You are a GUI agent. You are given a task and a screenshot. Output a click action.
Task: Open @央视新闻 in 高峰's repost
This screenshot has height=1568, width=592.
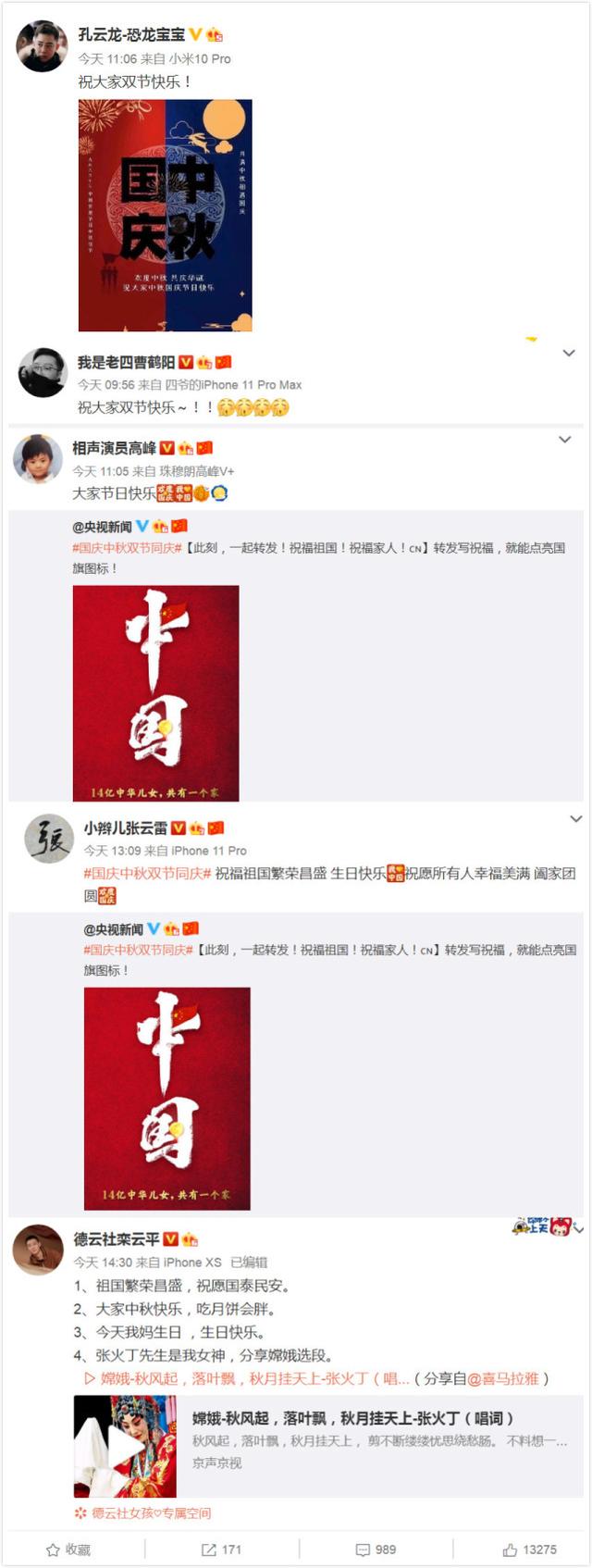click(x=102, y=527)
